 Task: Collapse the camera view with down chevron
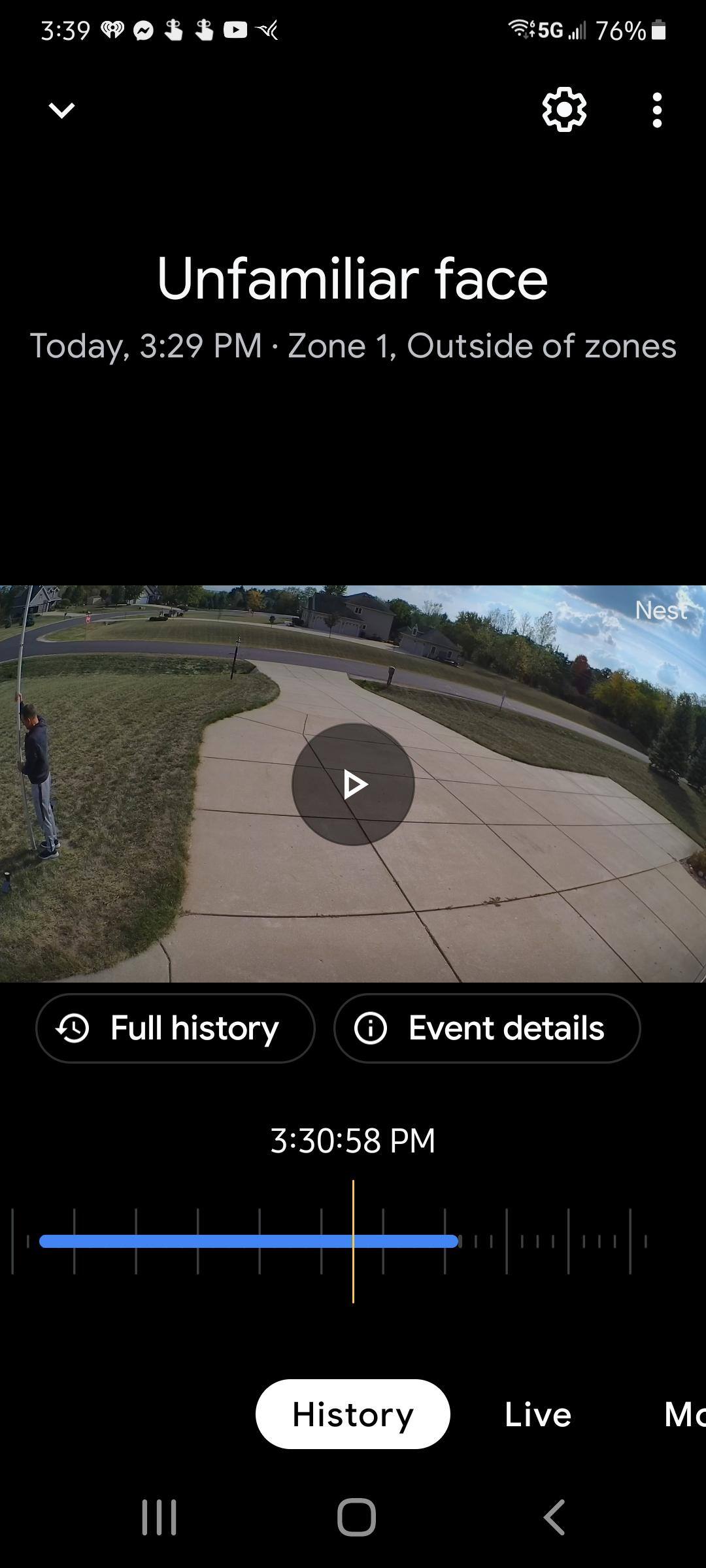coord(62,110)
